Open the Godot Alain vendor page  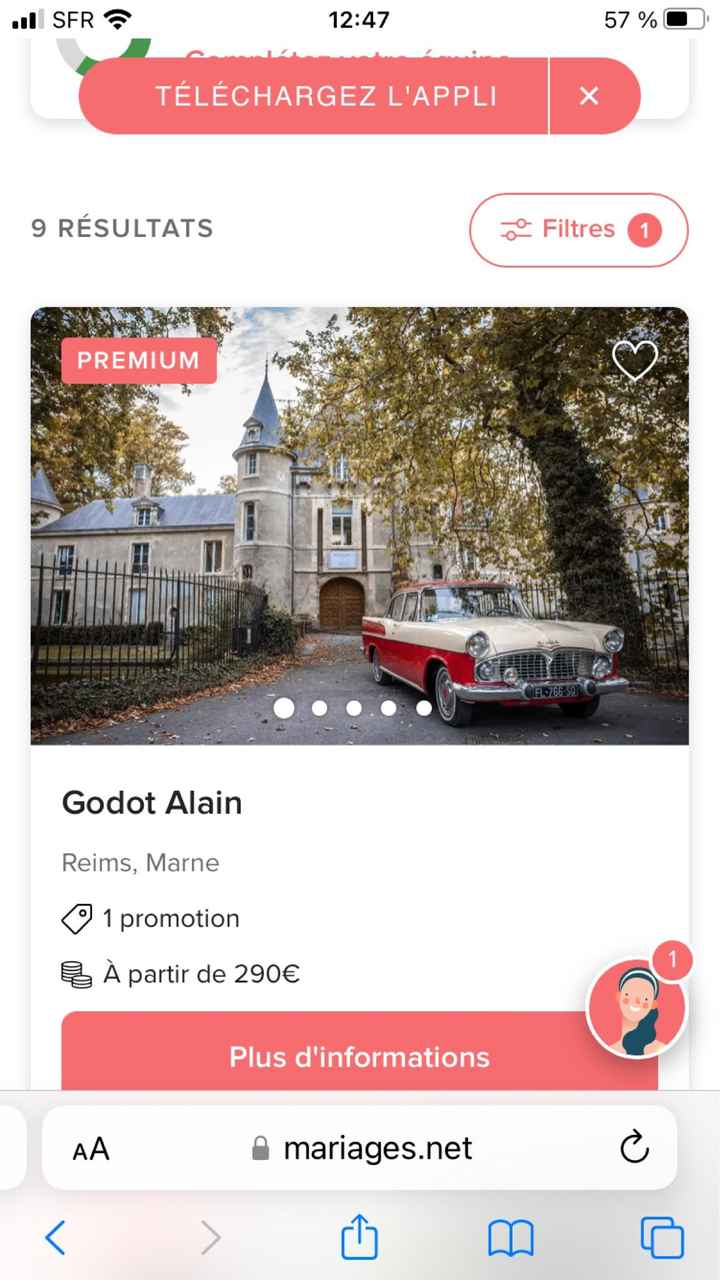click(151, 802)
